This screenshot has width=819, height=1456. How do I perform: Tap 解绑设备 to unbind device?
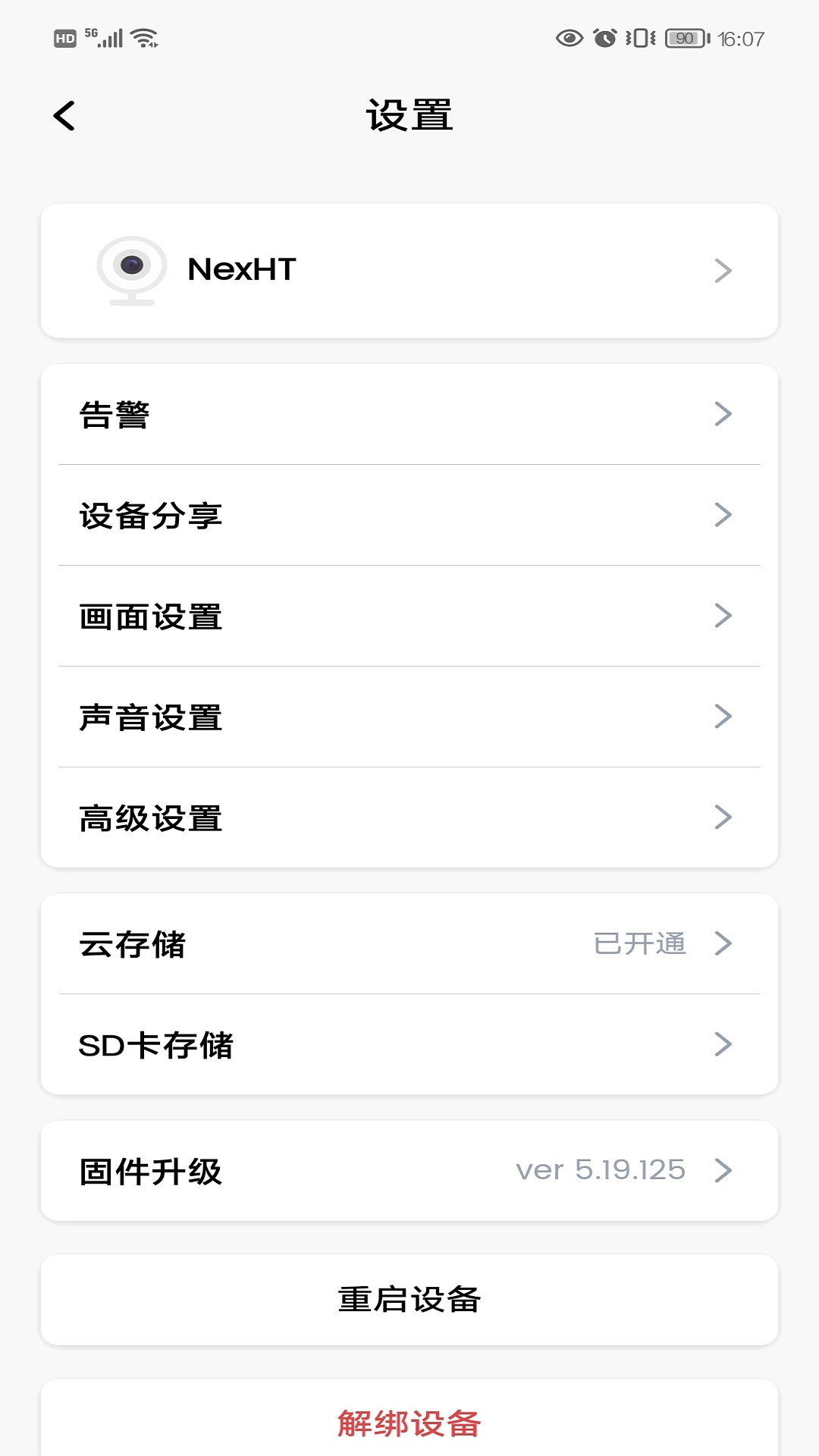tap(409, 1423)
